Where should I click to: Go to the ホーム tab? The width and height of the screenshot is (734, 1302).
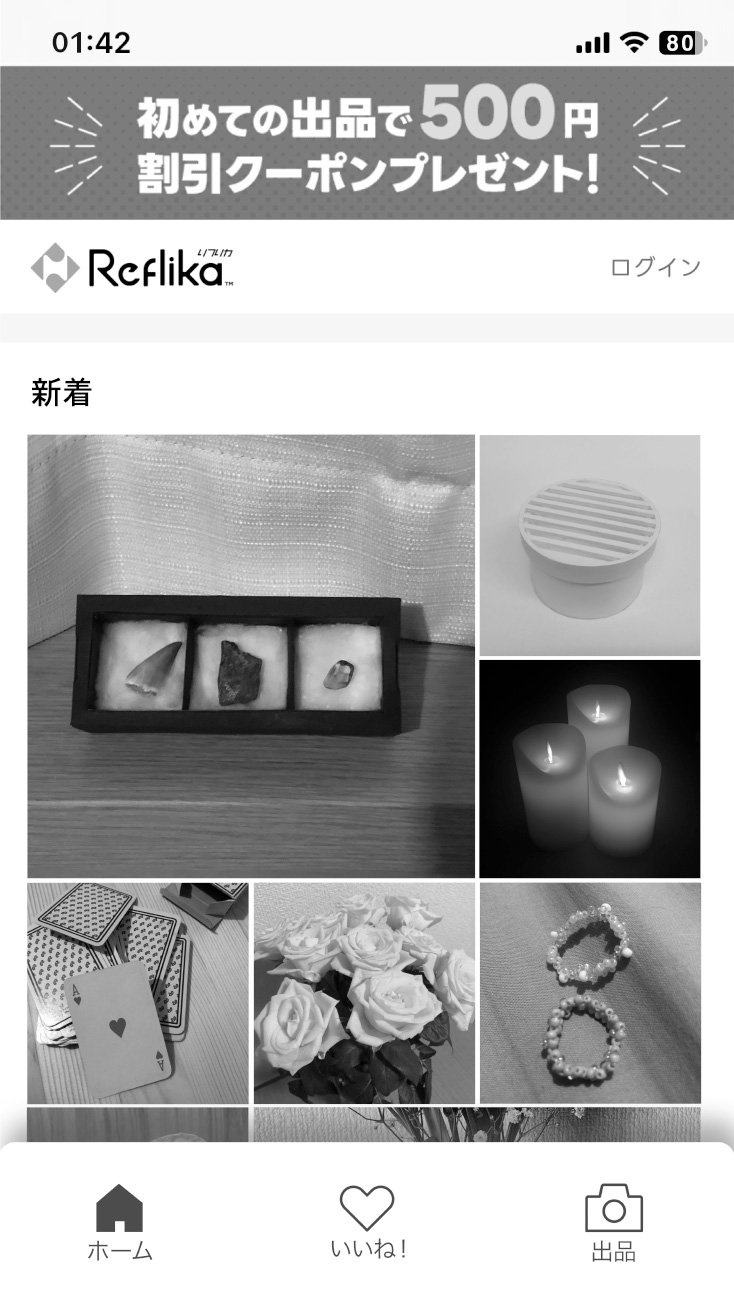point(120,1222)
